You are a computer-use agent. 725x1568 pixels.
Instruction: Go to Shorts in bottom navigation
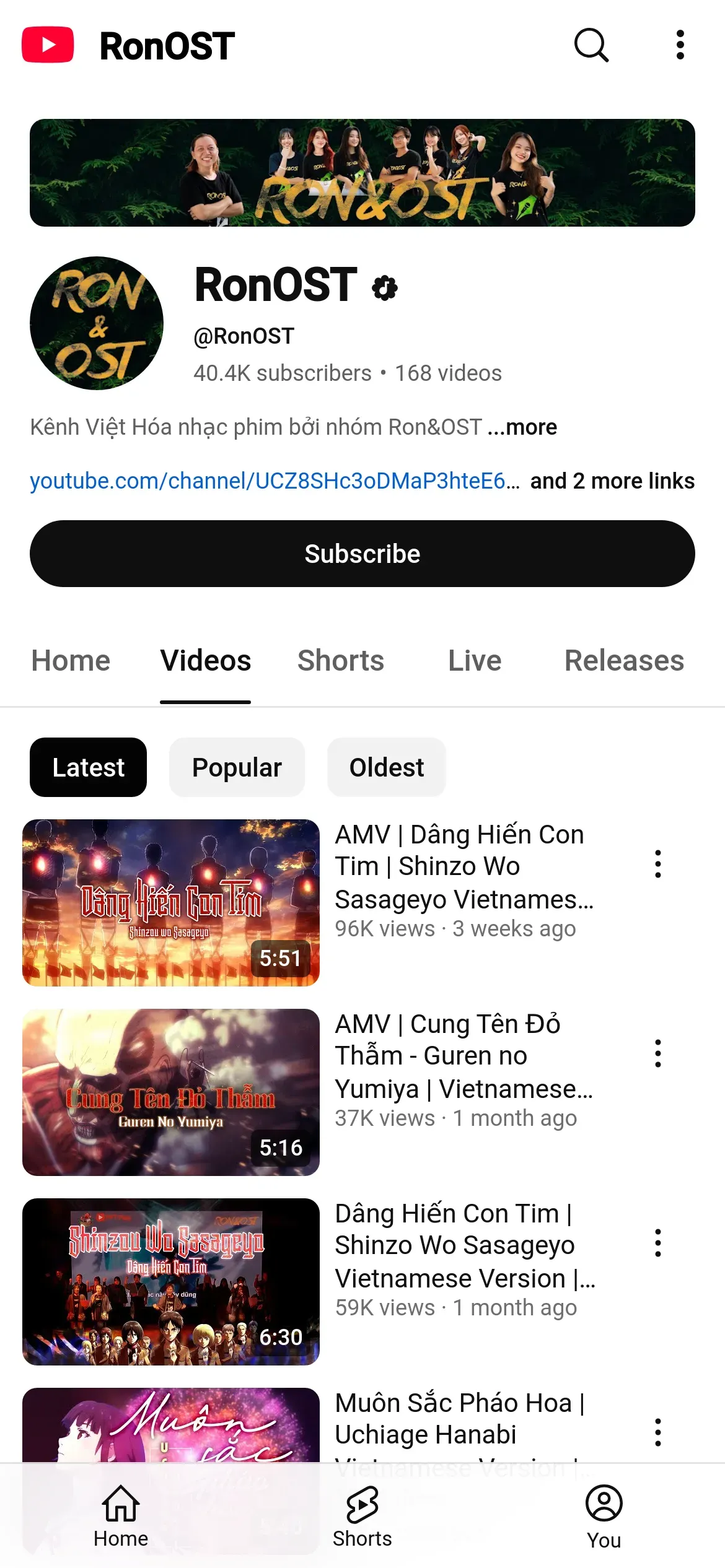tap(362, 1516)
